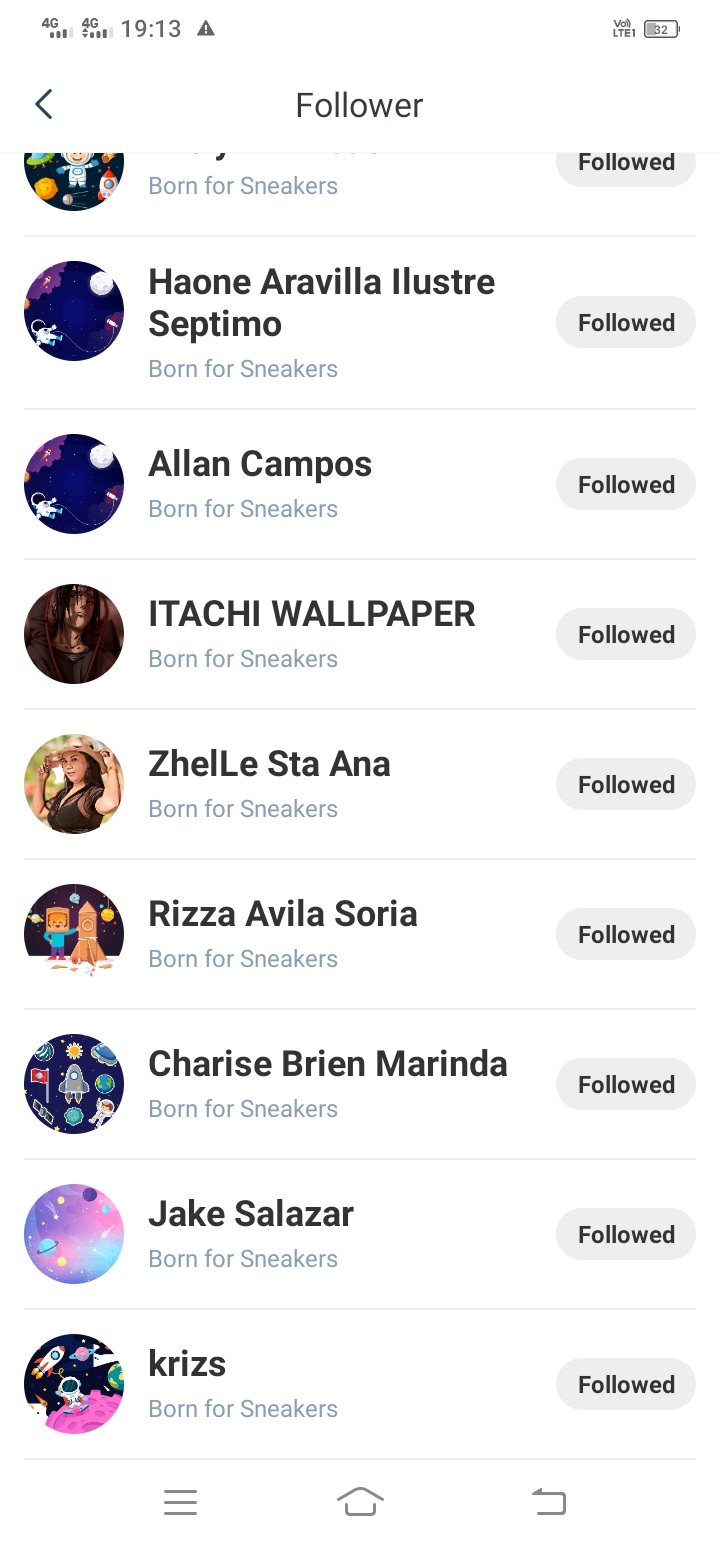Toggle Followed for ZhelLe Sta Ana
Image resolution: width=720 pixels, height=1544 pixels.
[625, 785]
